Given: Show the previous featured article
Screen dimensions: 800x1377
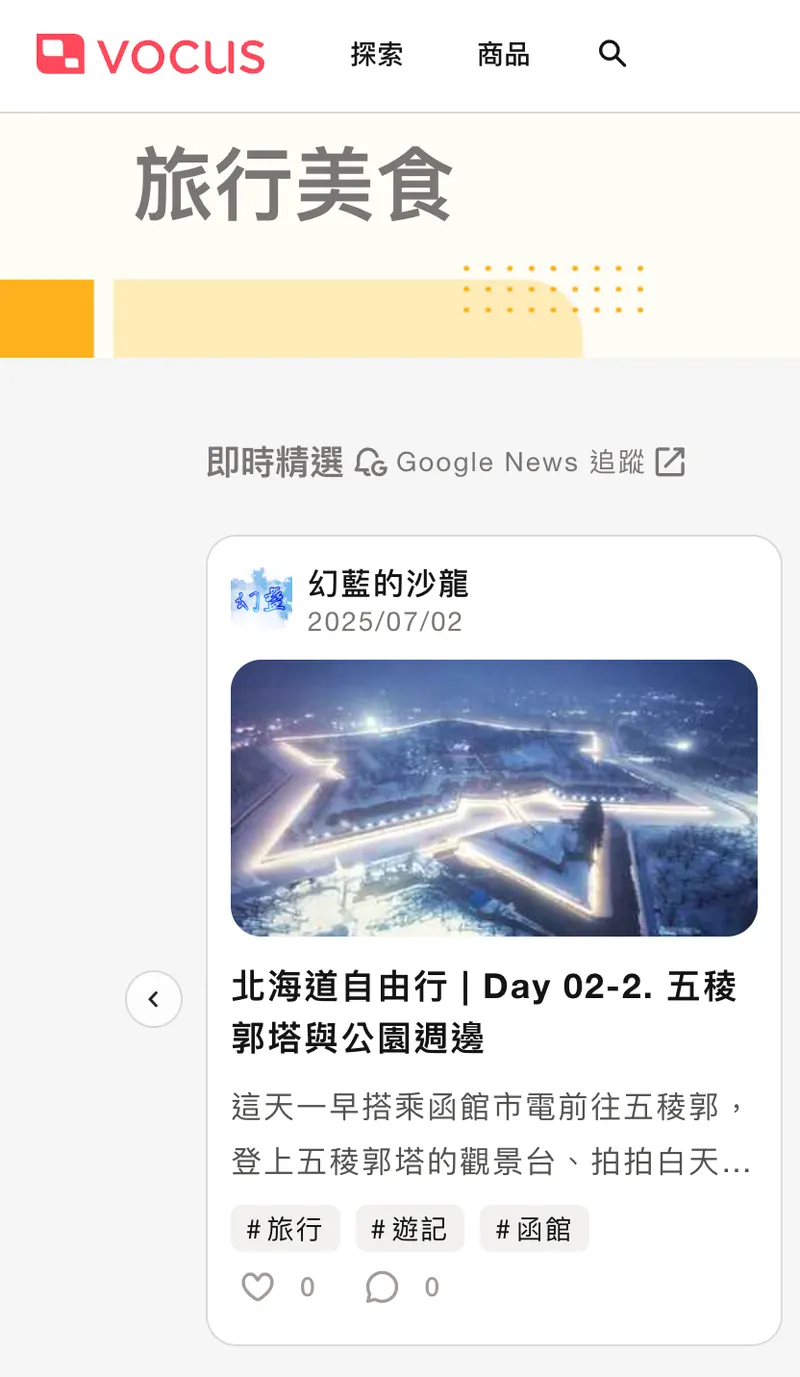Looking at the screenshot, I should click(x=154, y=999).
